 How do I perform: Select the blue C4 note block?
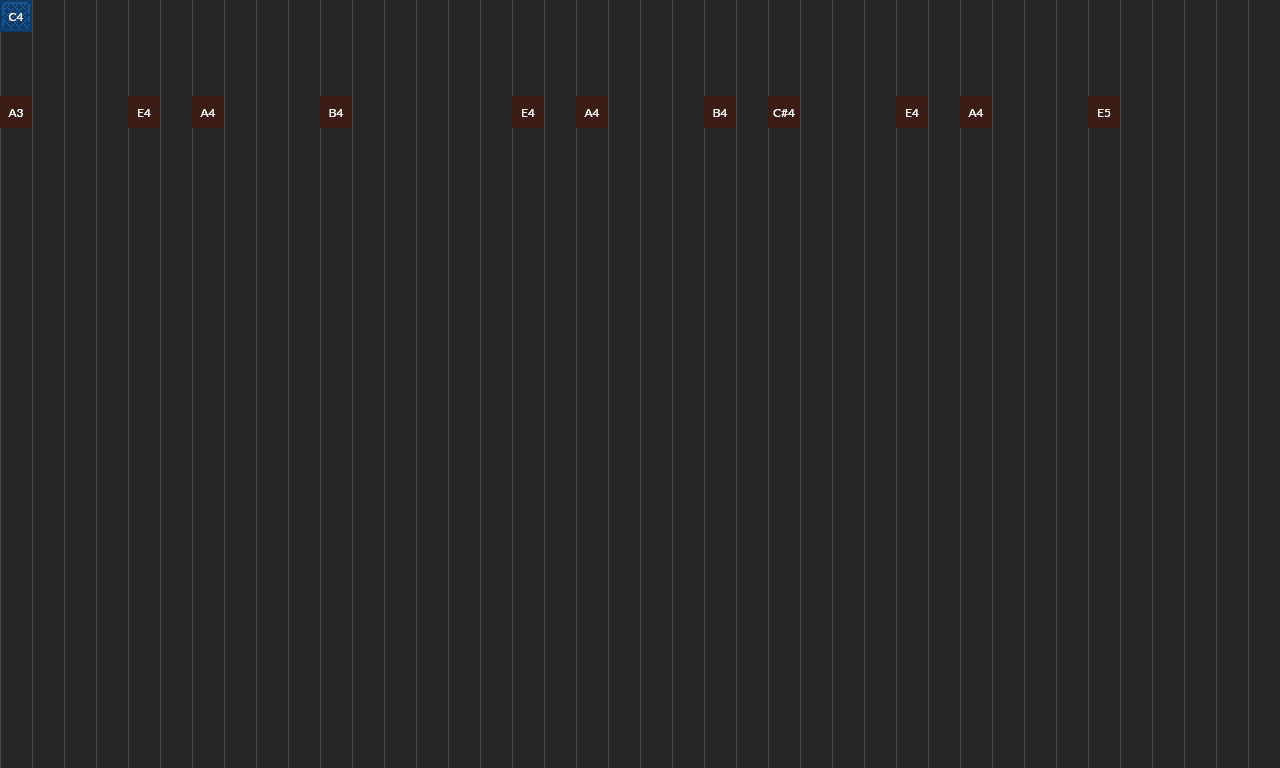pos(16,16)
